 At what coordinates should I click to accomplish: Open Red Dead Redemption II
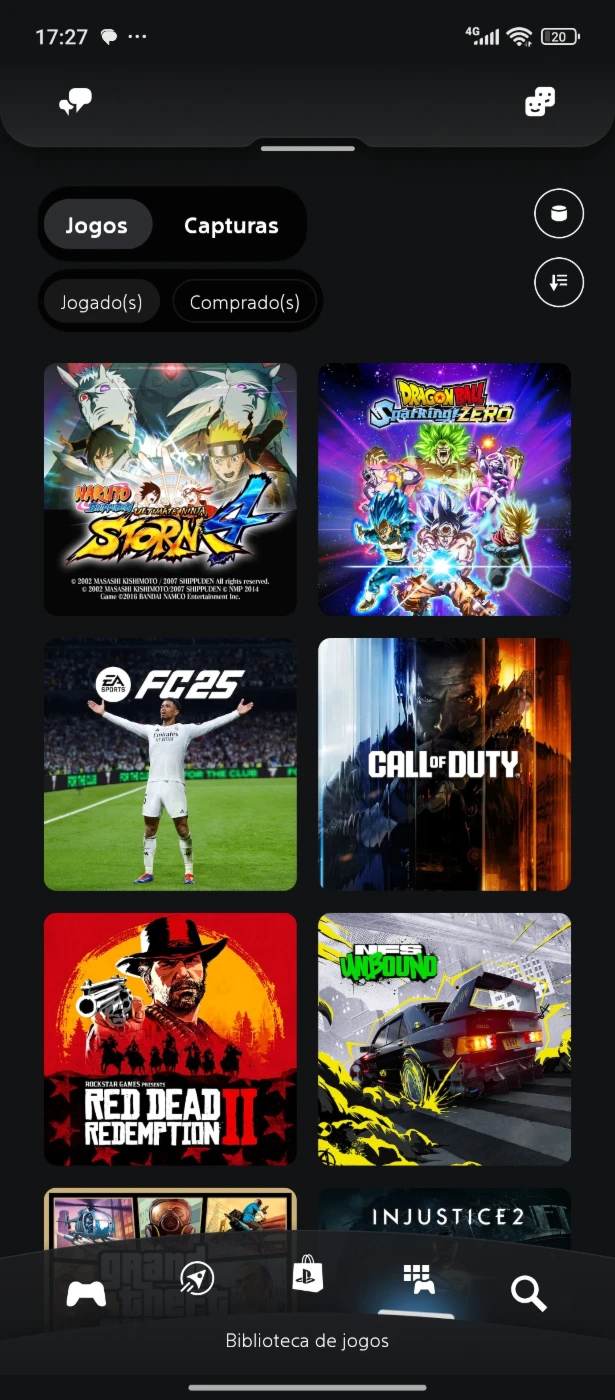coord(170,1039)
